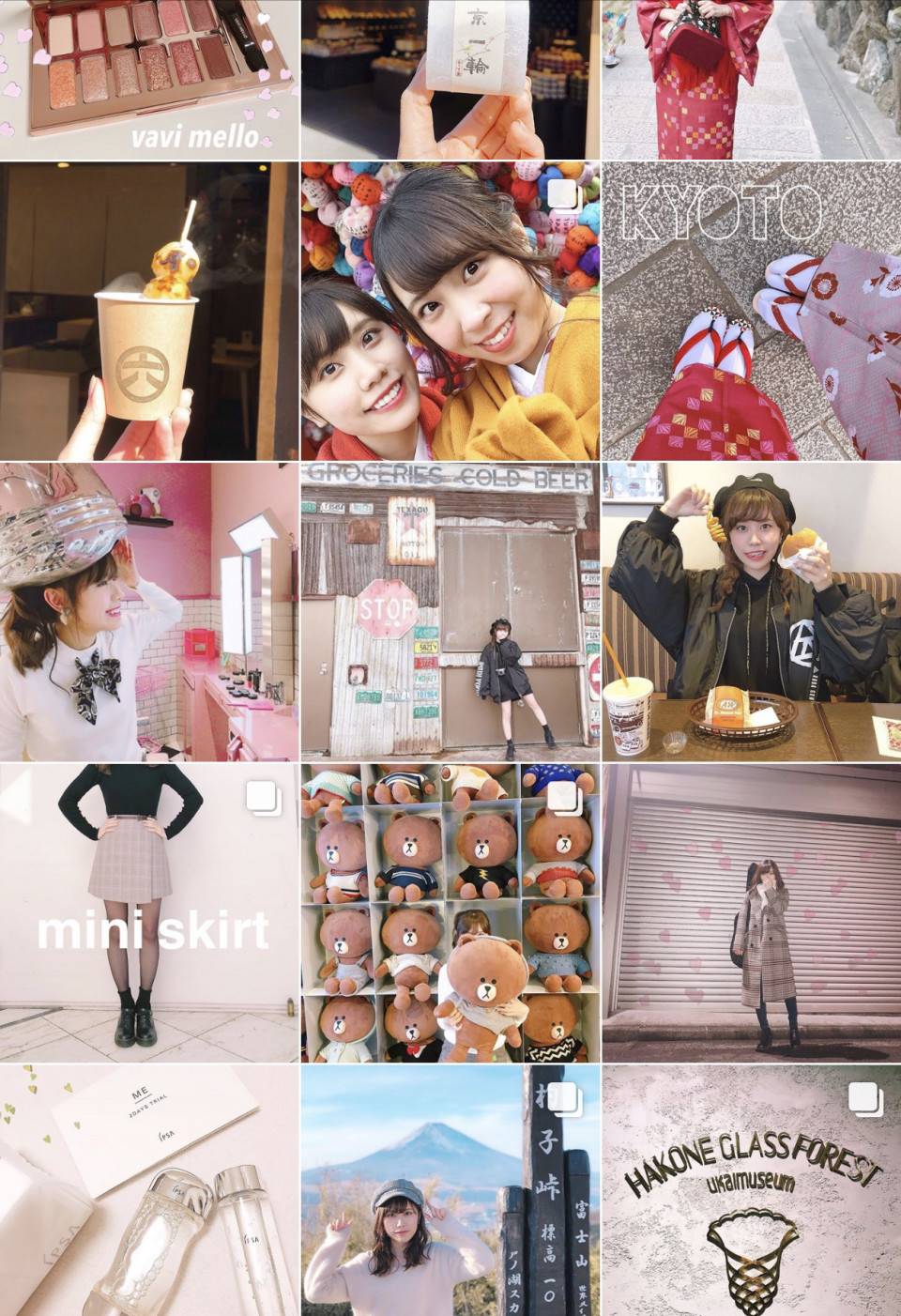Open the KYOTO kimono sandals post

click(751, 311)
